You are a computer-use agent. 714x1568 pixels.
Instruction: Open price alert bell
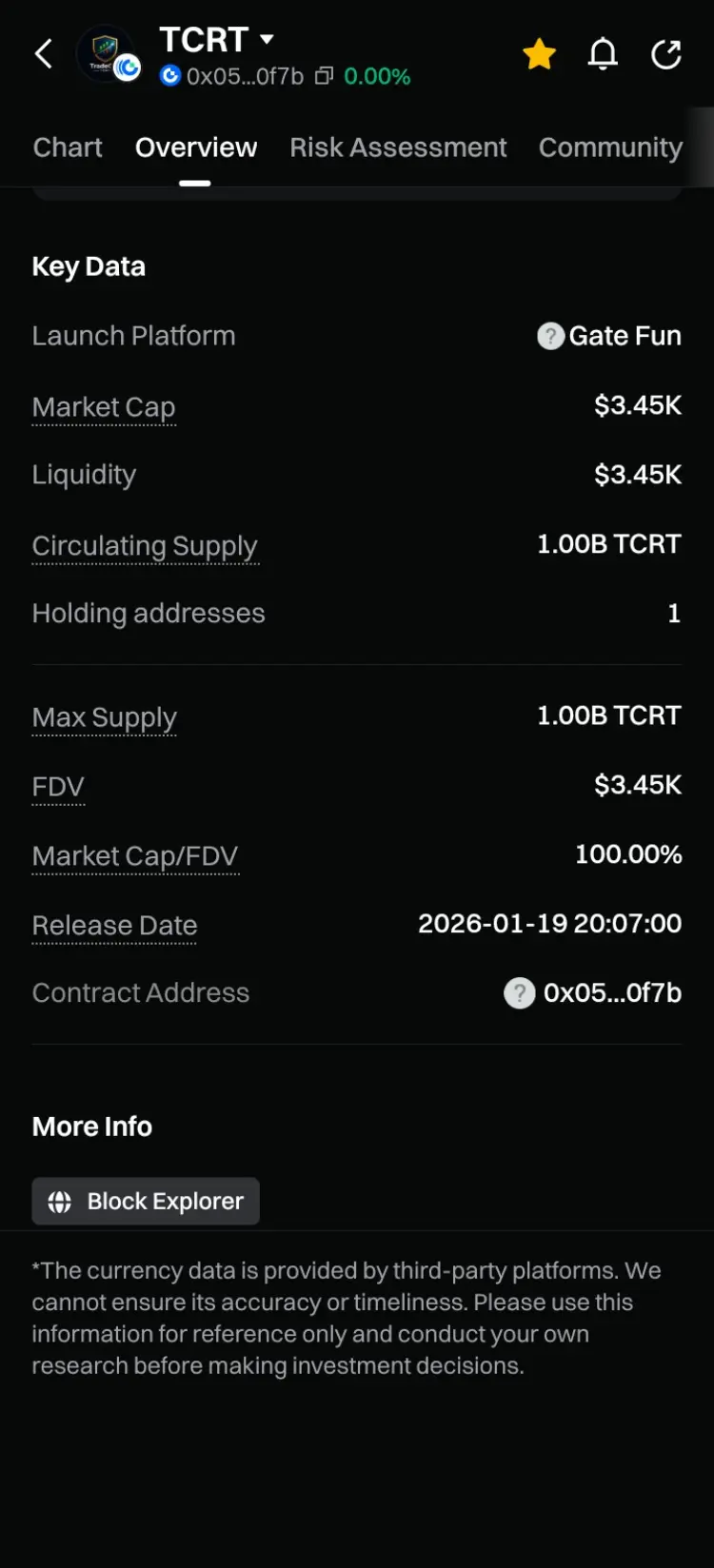pos(603,54)
